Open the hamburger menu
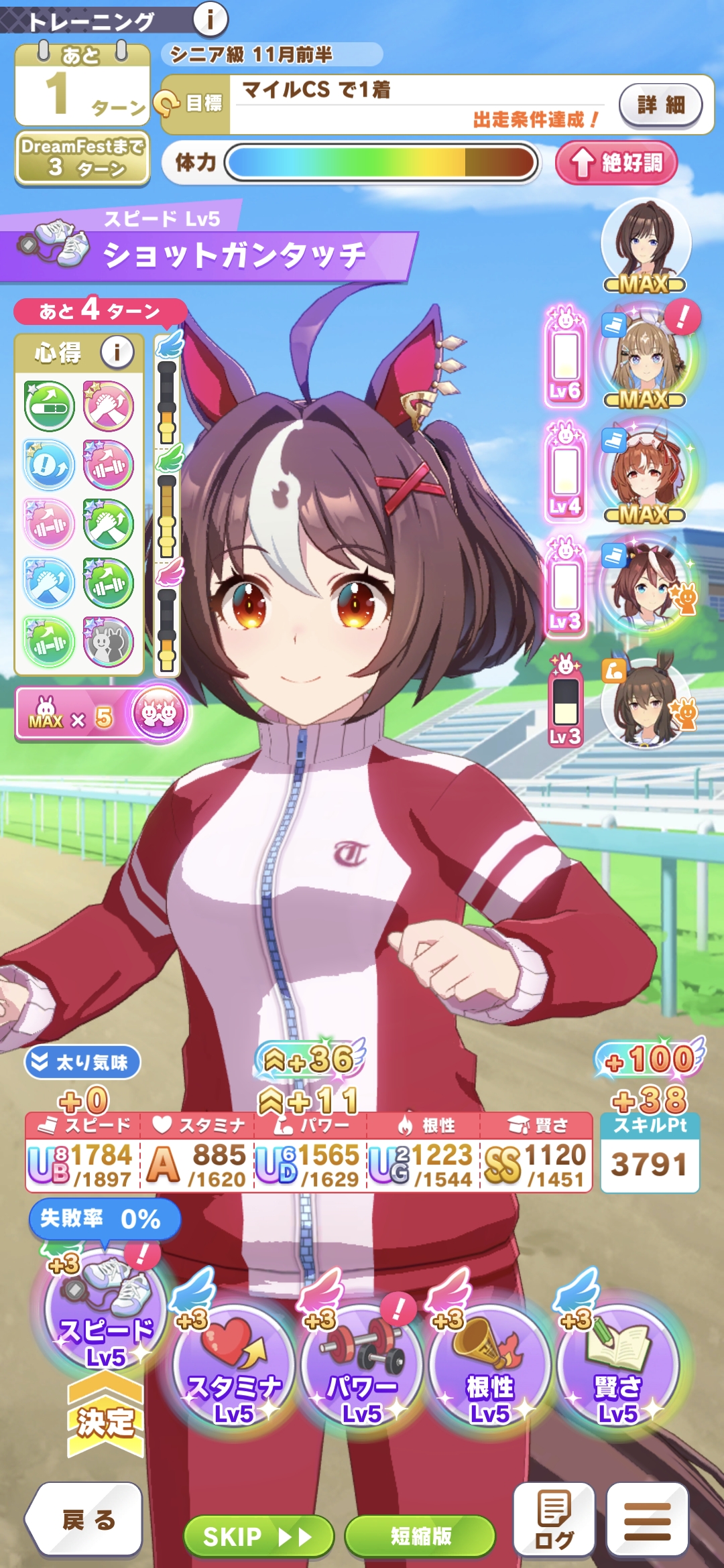Image resolution: width=724 pixels, height=1568 pixels. tap(648, 1519)
